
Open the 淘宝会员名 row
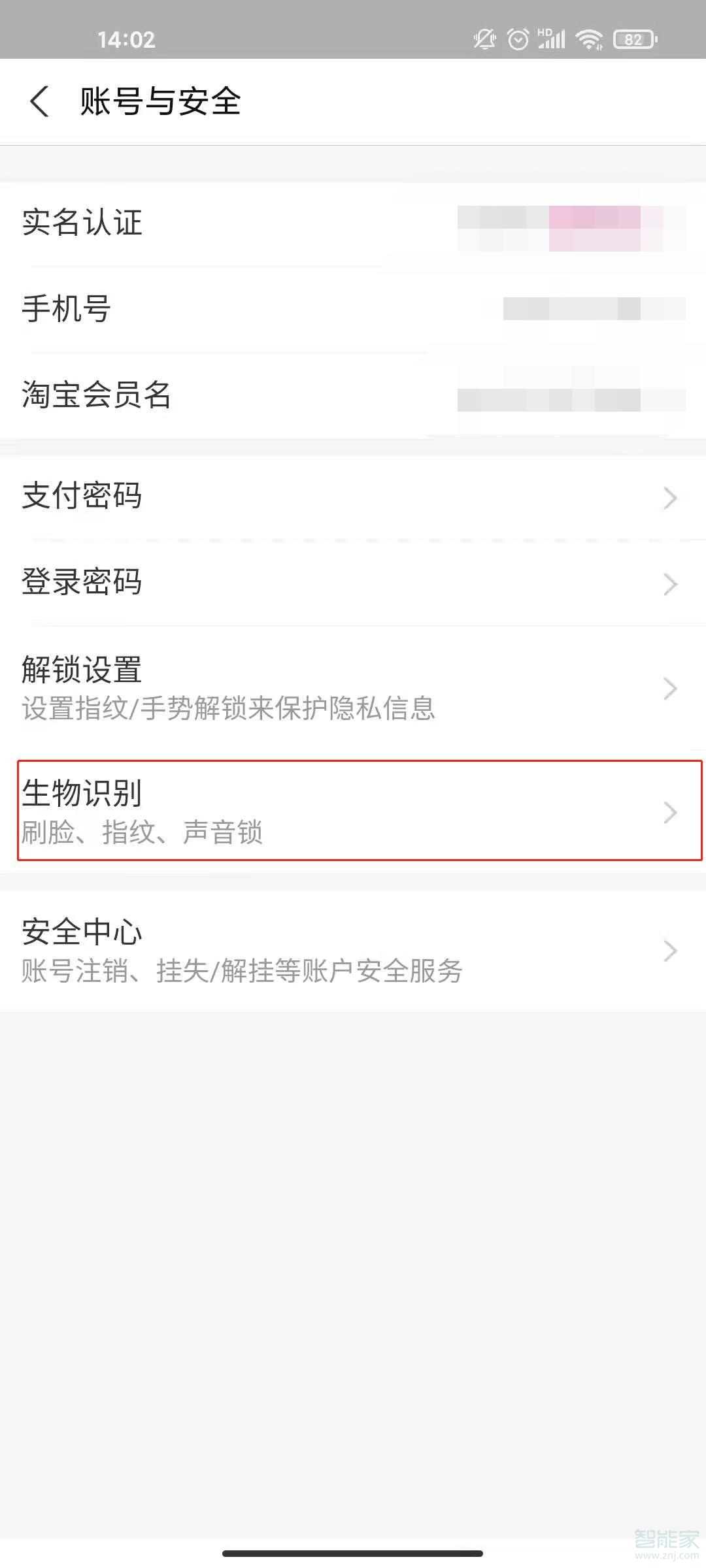point(353,396)
